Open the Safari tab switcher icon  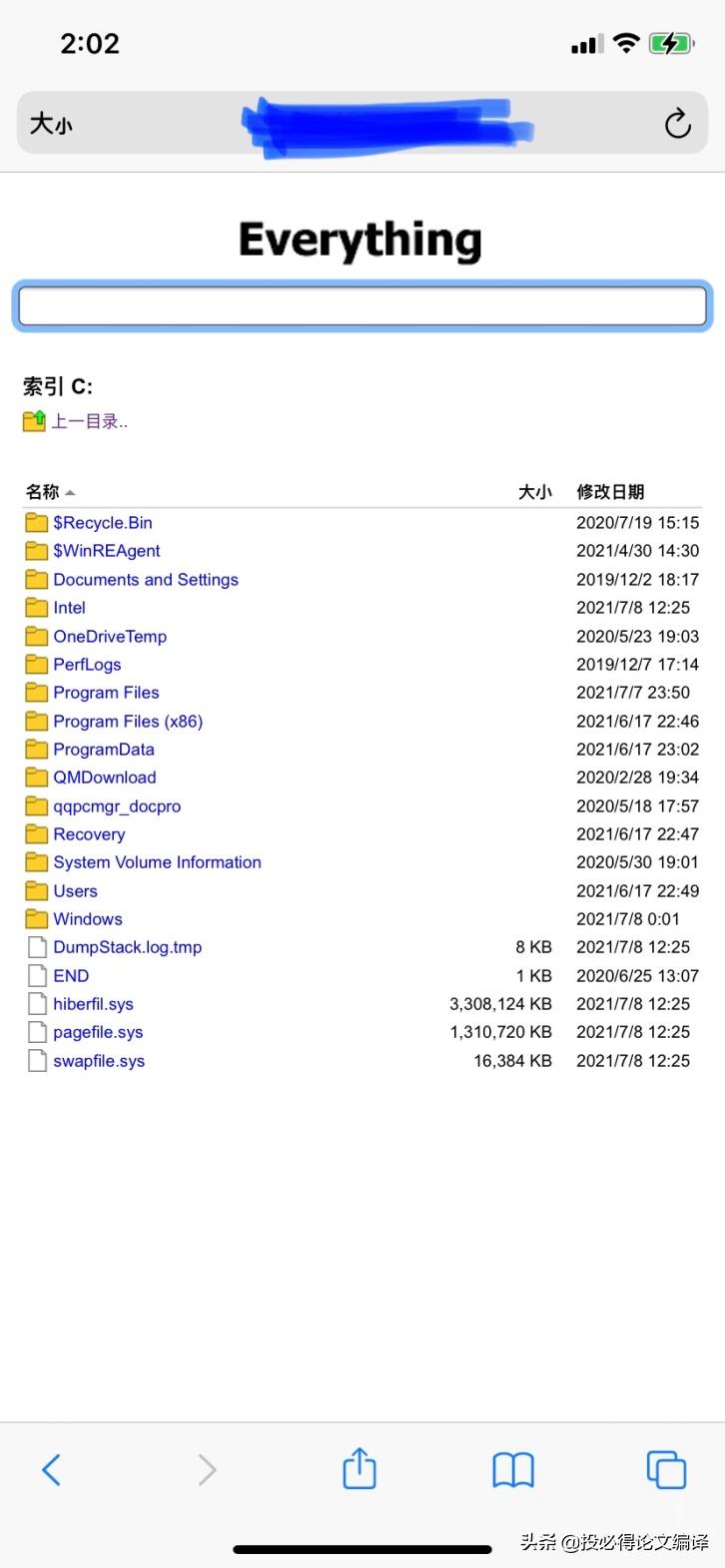pos(665,1469)
